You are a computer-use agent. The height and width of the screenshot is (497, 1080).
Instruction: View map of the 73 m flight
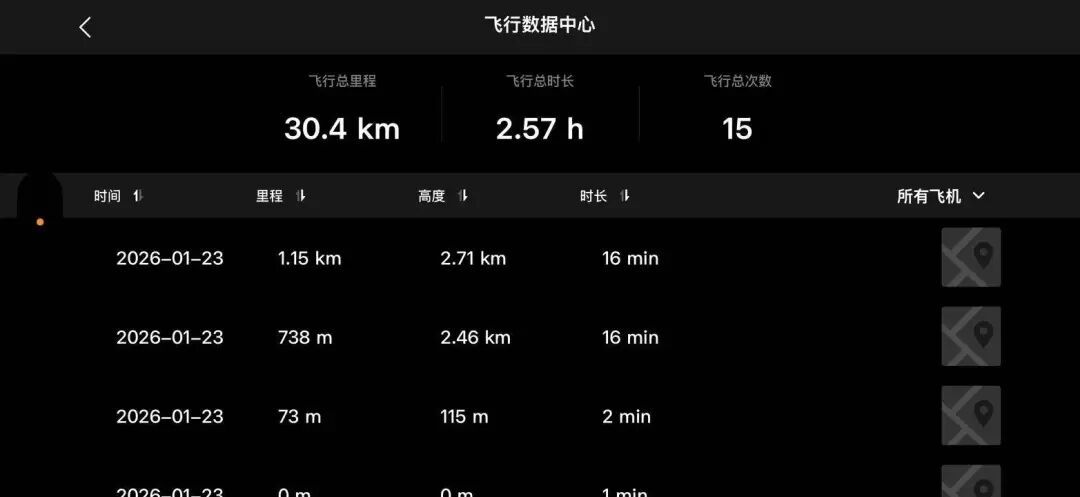(970, 415)
